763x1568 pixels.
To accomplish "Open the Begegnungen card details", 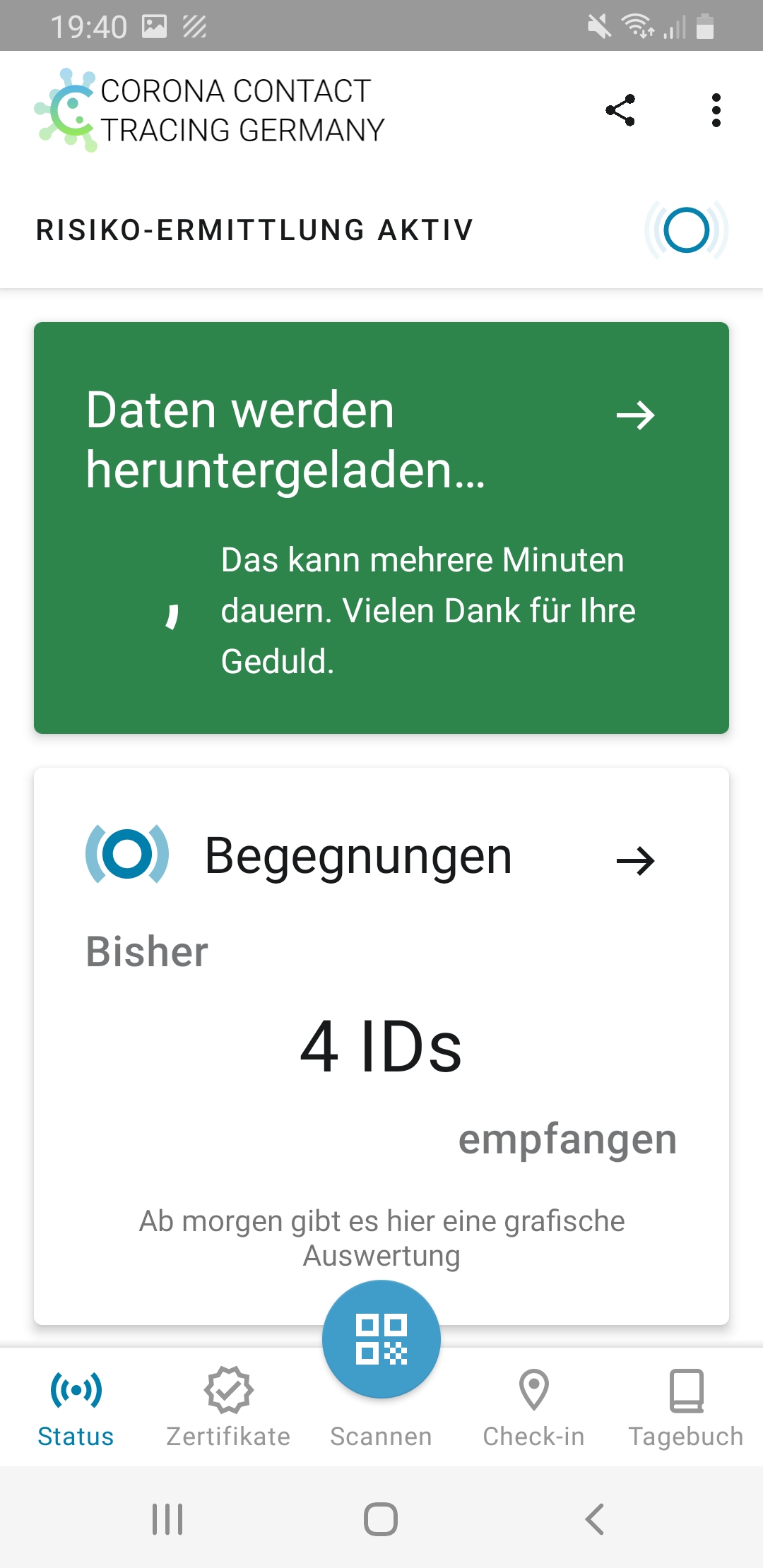I will (x=381, y=1046).
